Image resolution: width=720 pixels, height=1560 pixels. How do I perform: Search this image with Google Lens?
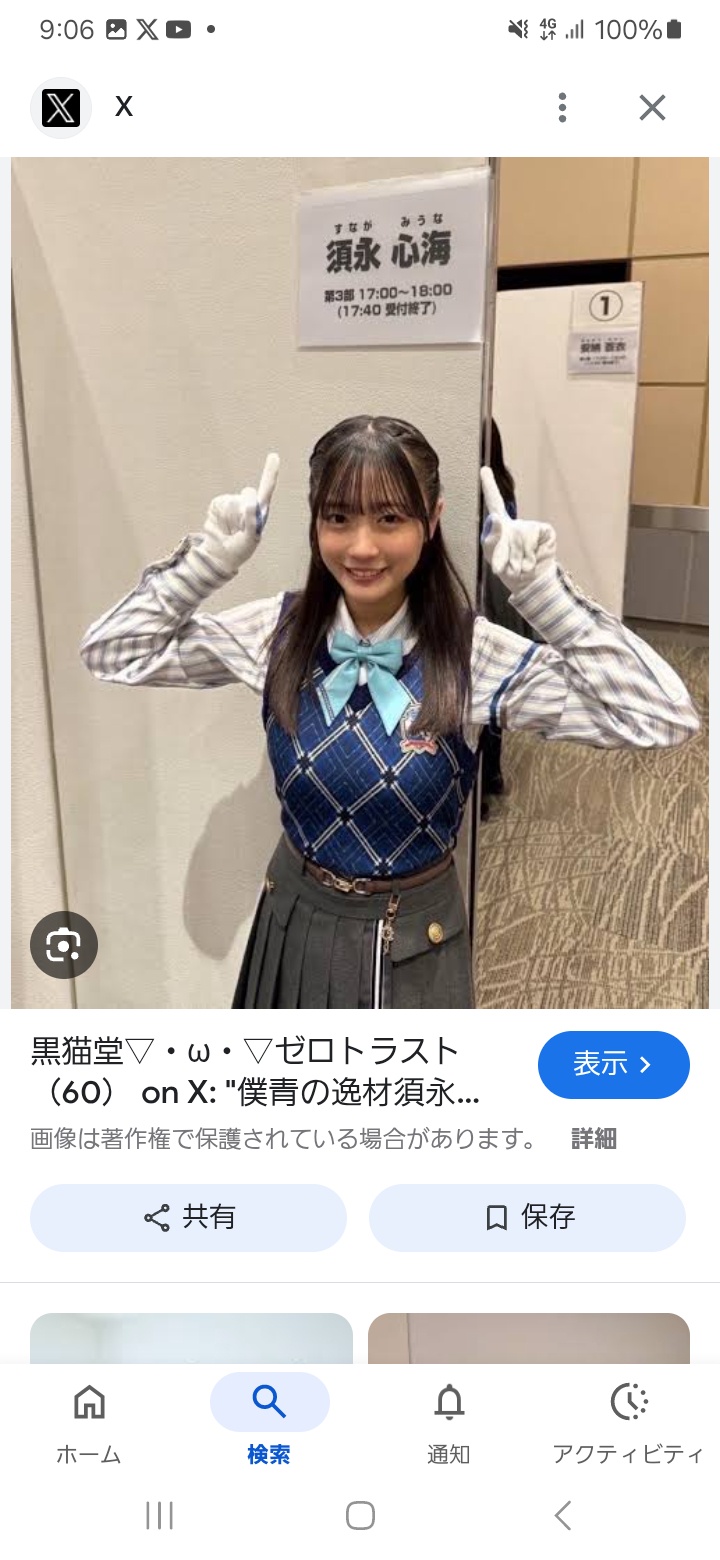coord(64,944)
